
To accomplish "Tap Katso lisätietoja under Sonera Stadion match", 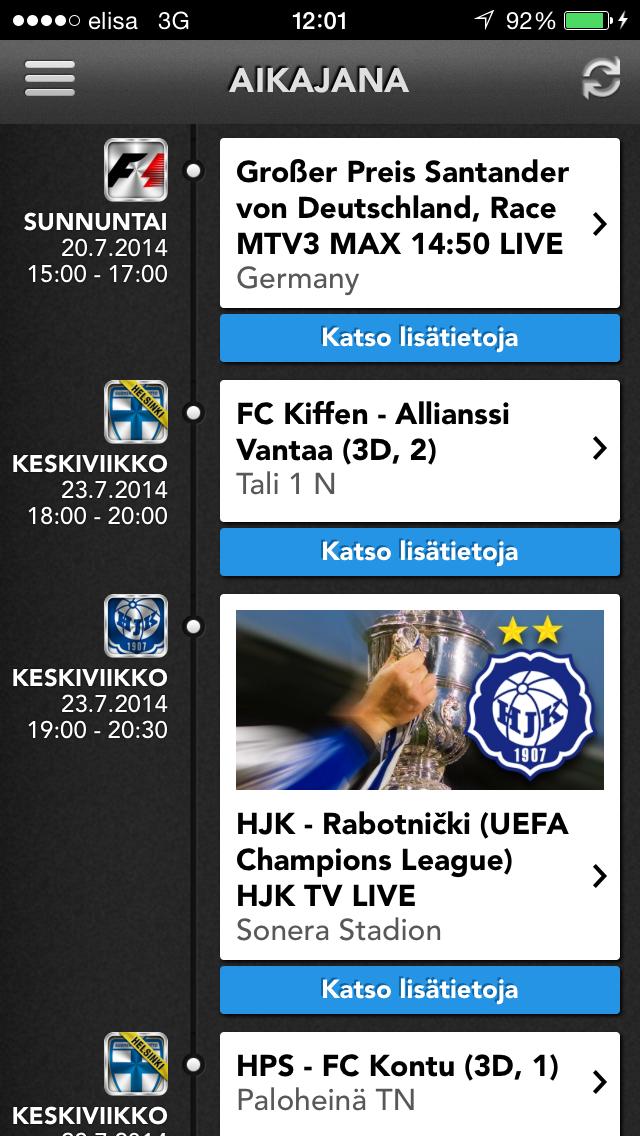I will 419,989.
